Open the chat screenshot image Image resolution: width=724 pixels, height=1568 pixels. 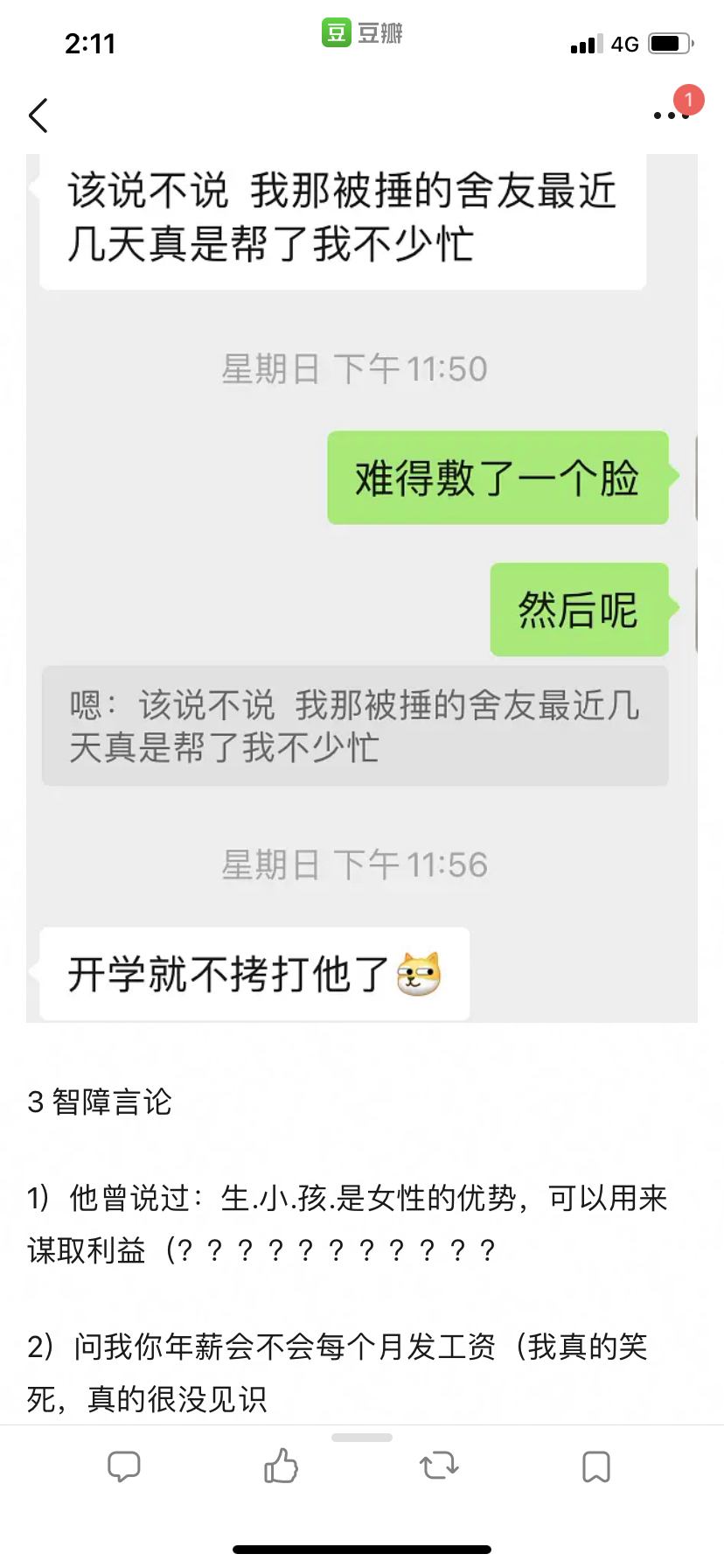click(x=362, y=586)
